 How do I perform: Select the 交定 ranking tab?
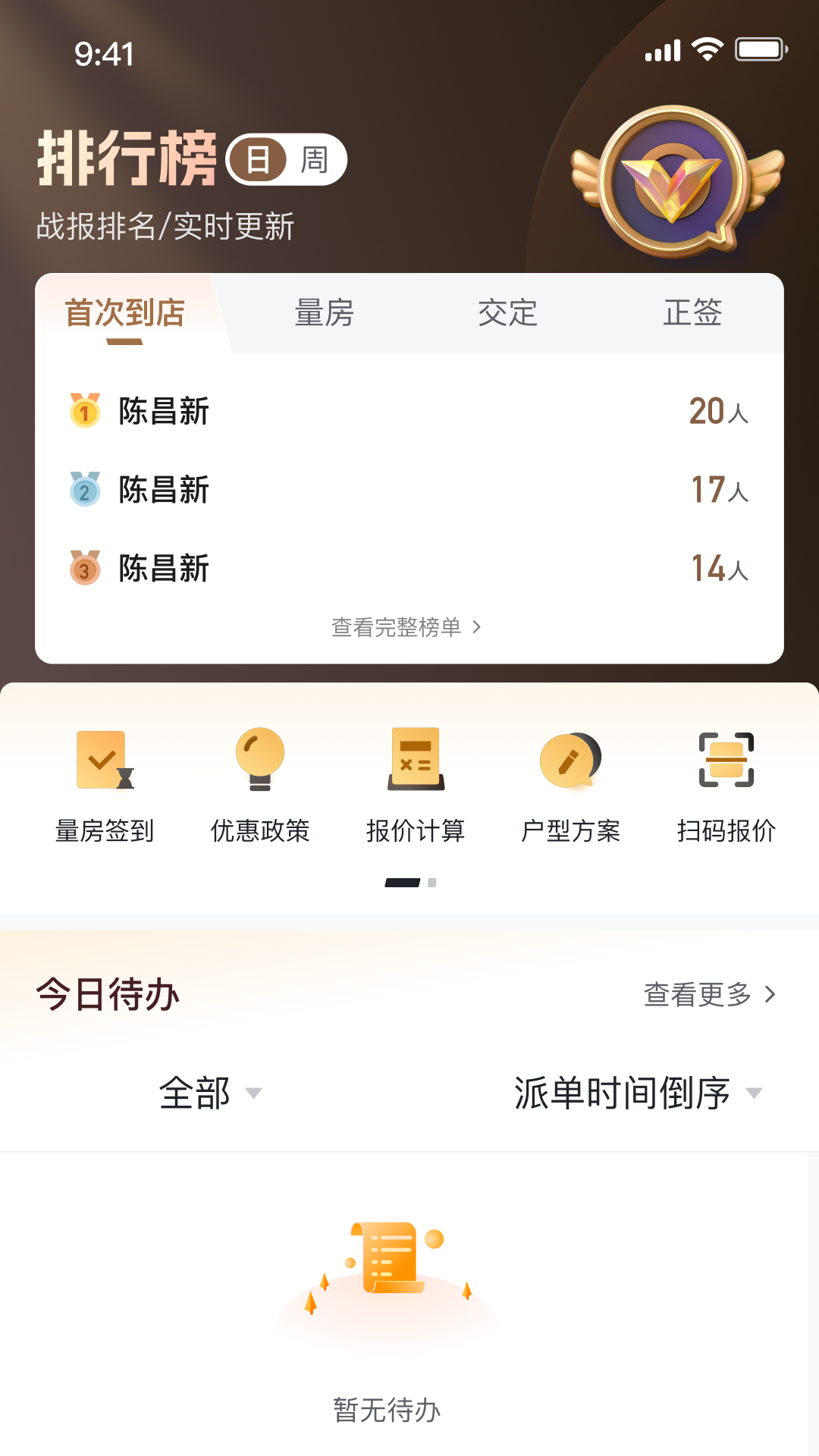508,313
